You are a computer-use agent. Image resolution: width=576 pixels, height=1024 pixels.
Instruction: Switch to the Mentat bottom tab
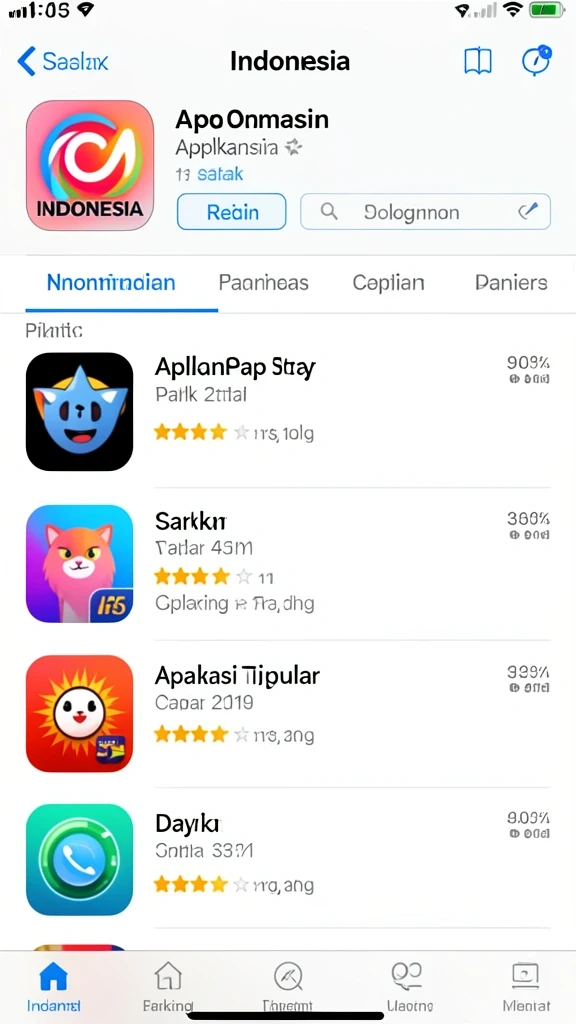click(526, 985)
